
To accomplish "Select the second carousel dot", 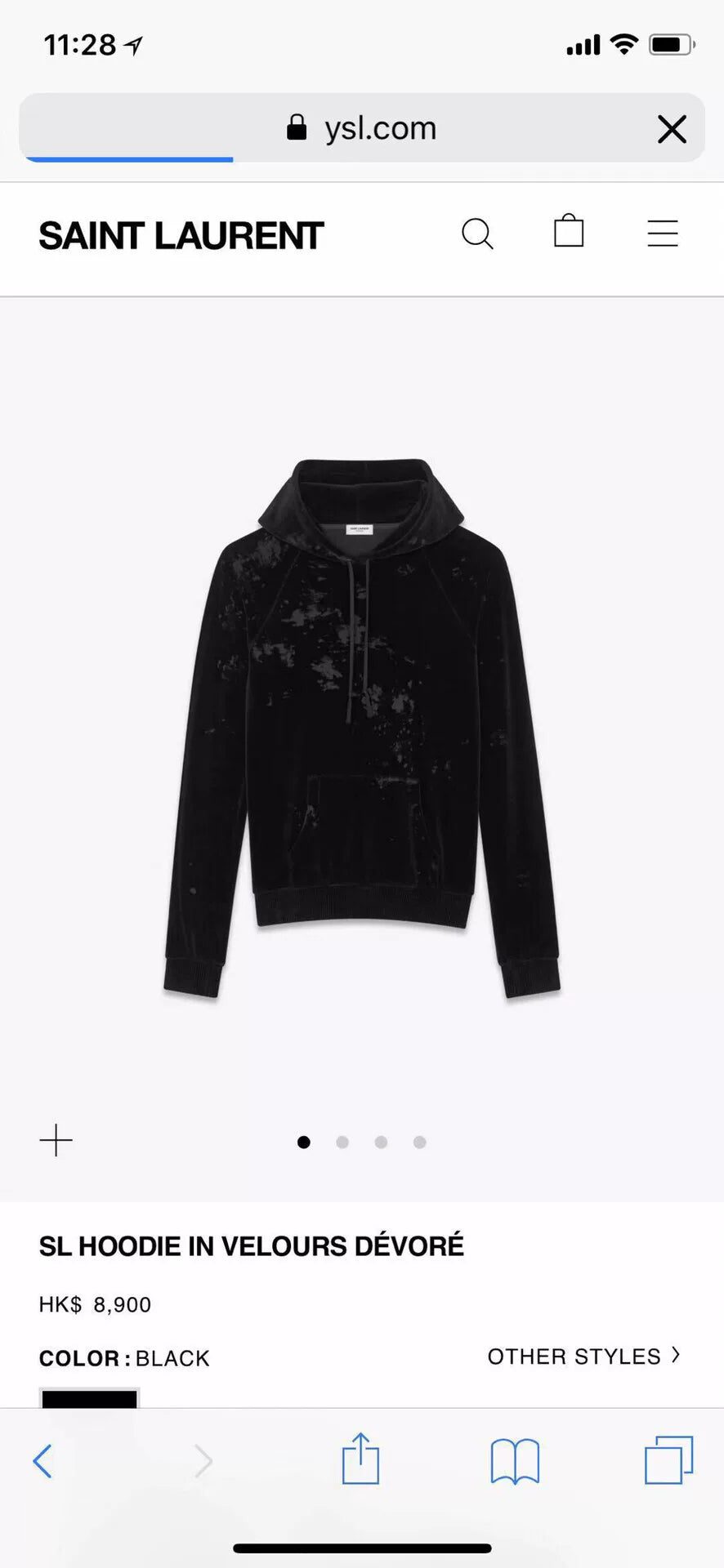I will [x=342, y=1142].
